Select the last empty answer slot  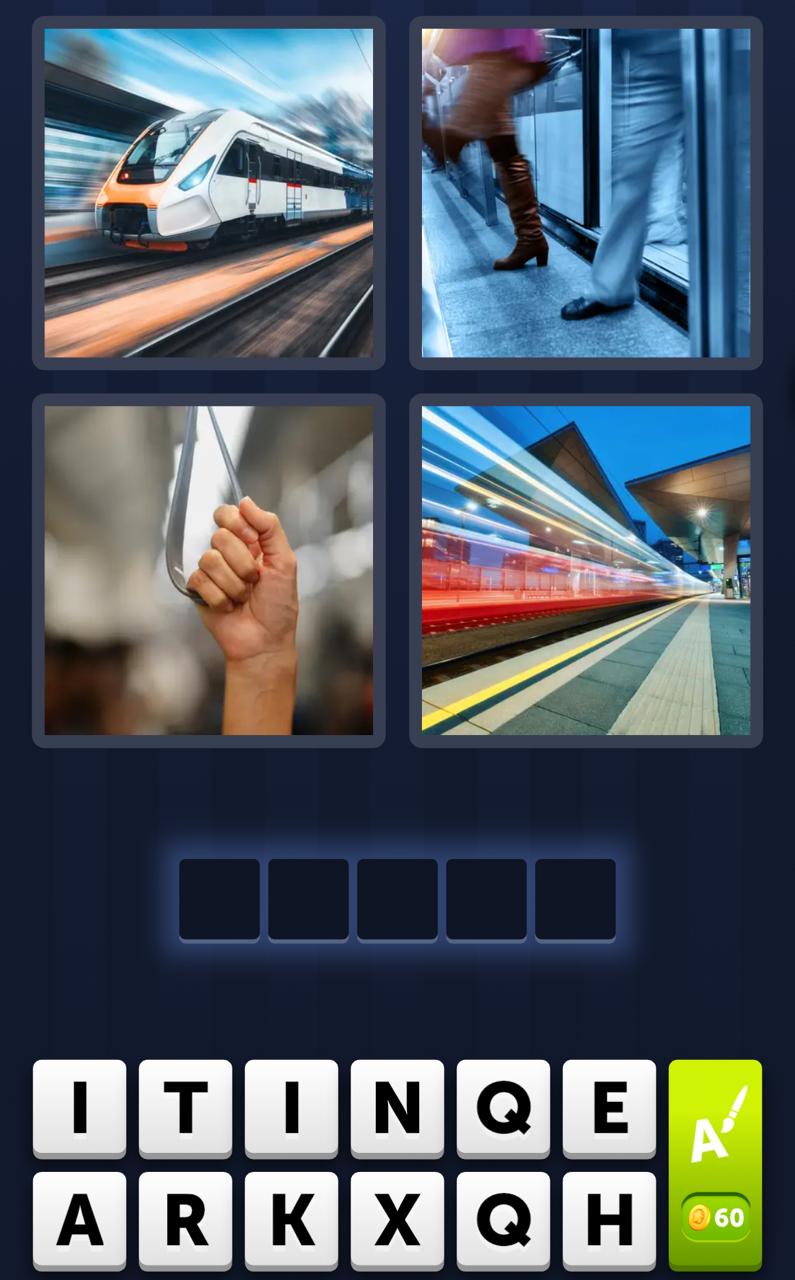575,899
